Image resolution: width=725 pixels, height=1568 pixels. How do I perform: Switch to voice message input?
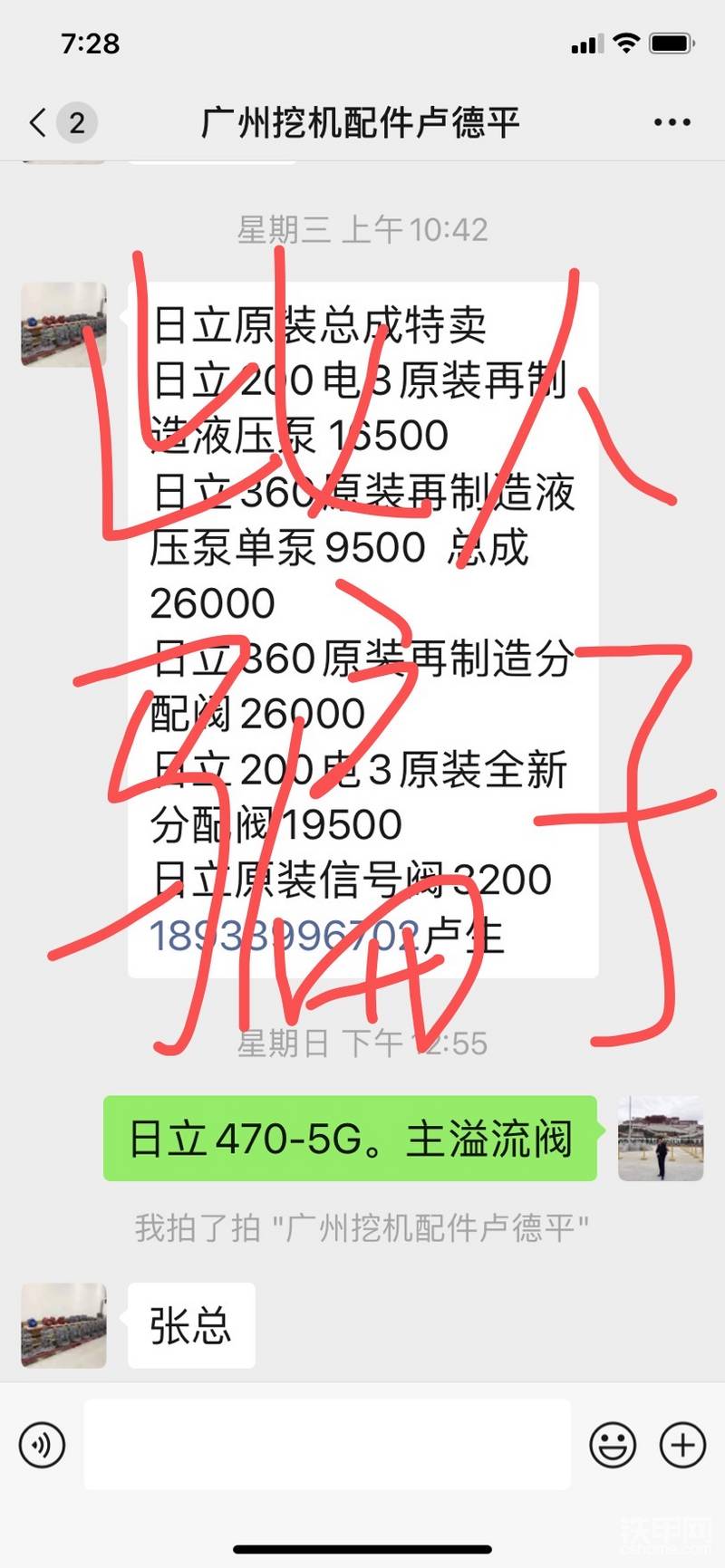(x=43, y=1444)
